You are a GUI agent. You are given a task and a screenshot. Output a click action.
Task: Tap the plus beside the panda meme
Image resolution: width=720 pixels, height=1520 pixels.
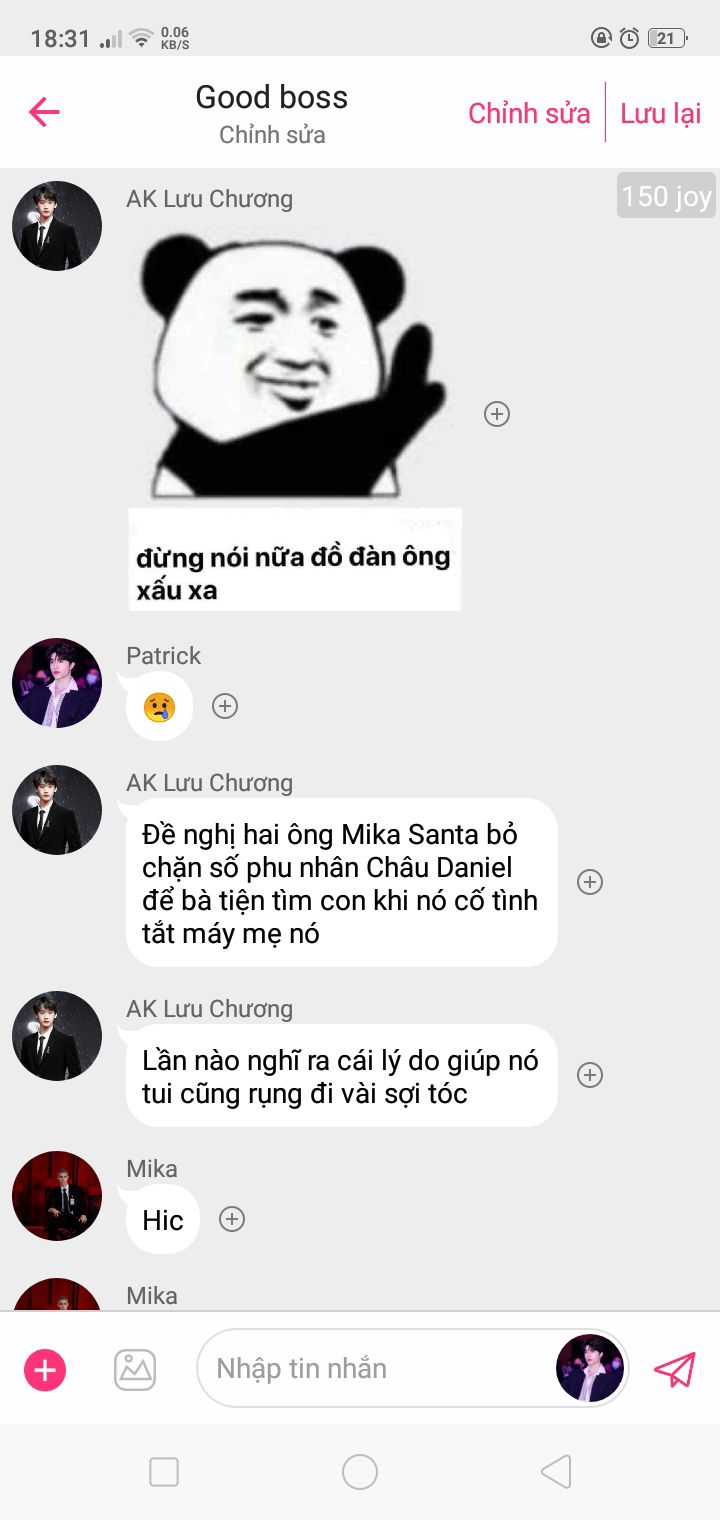tap(497, 414)
